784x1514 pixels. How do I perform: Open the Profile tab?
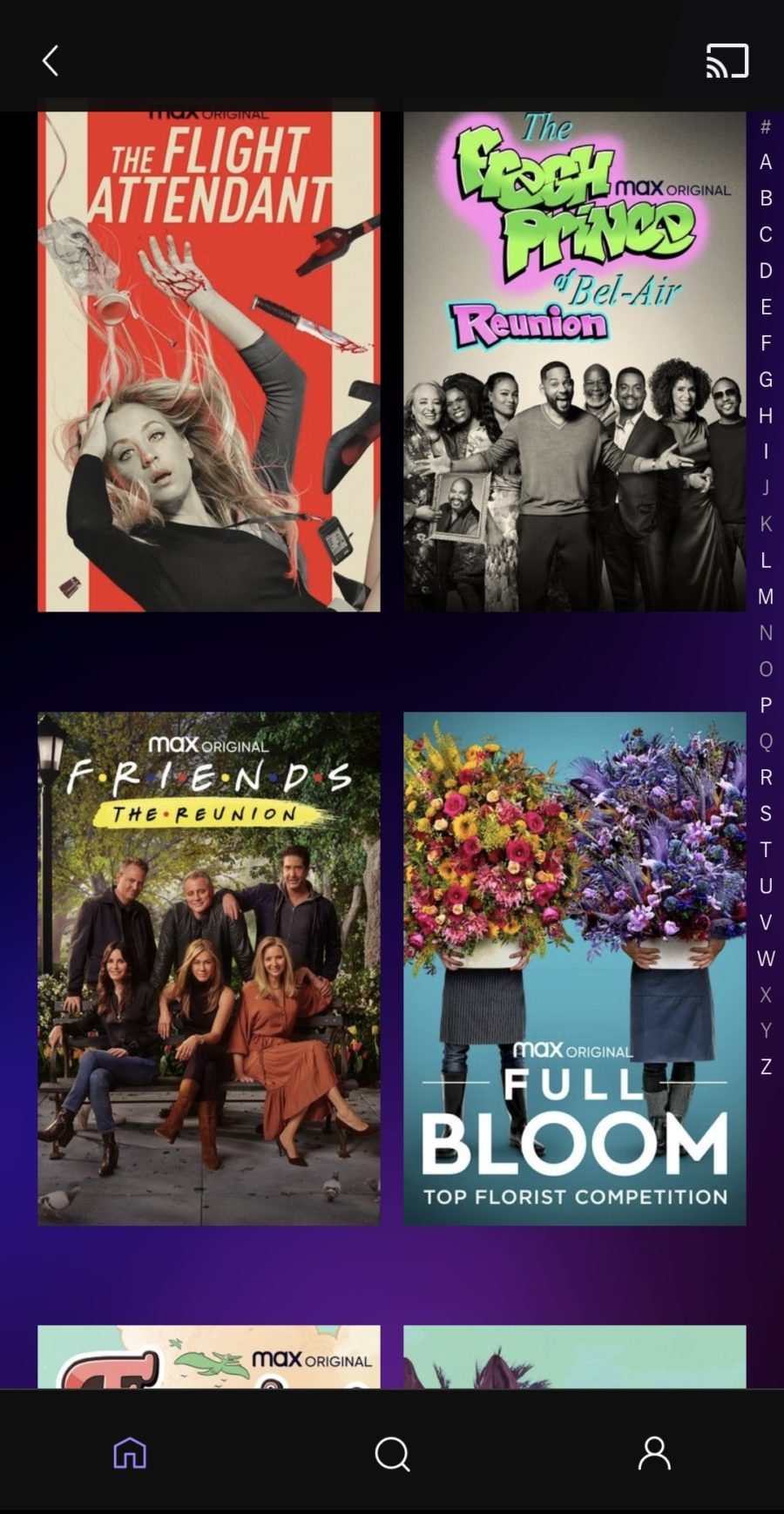(654, 1452)
